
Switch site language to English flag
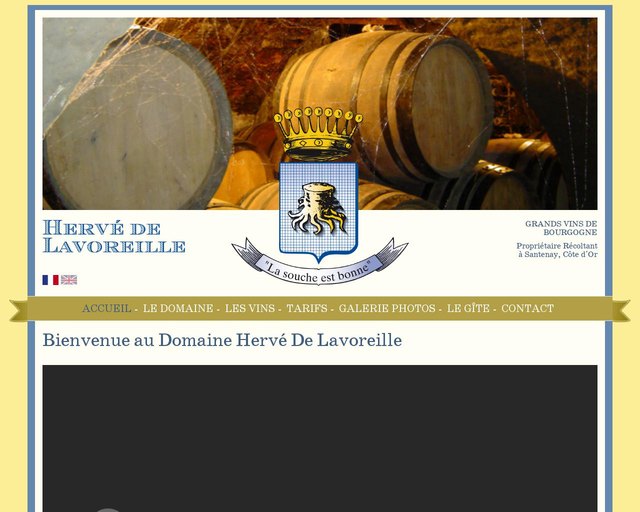click(x=69, y=280)
